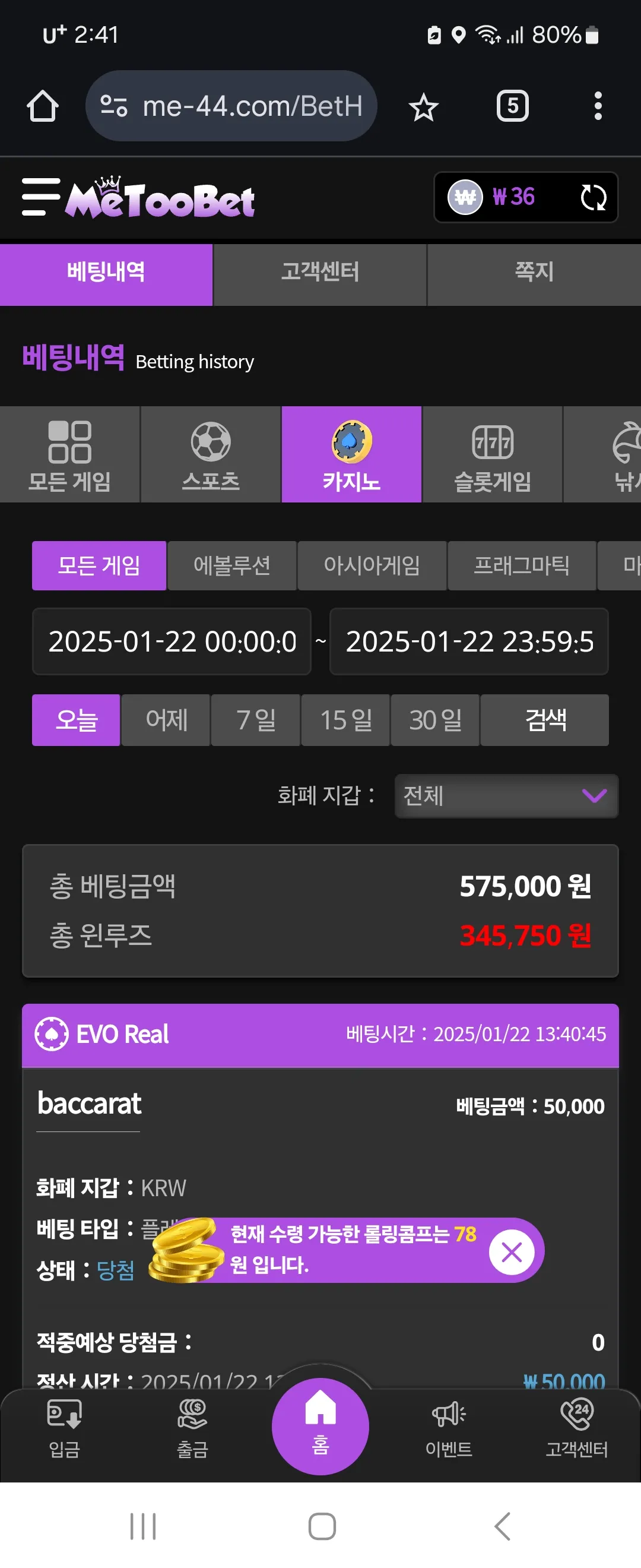Edit the end date 2025-01-22 23:59 field
641x1568 pixels.
(x=468, y=641)
